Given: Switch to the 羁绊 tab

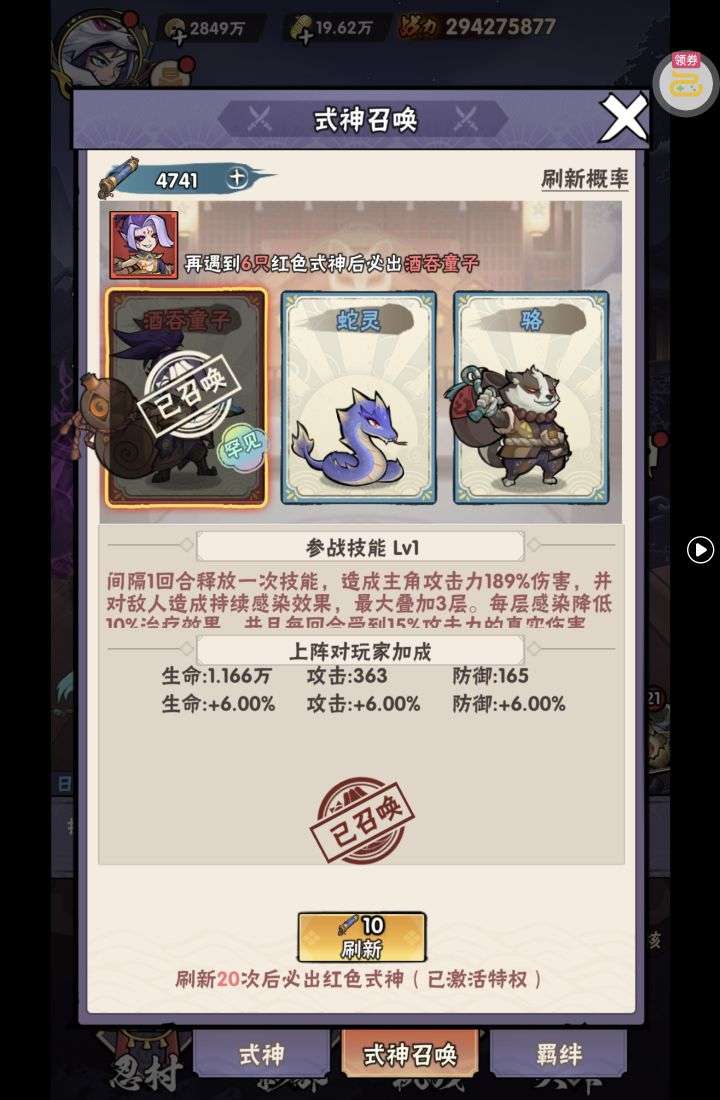Looking at the screenshot, I should [558, 1054].
